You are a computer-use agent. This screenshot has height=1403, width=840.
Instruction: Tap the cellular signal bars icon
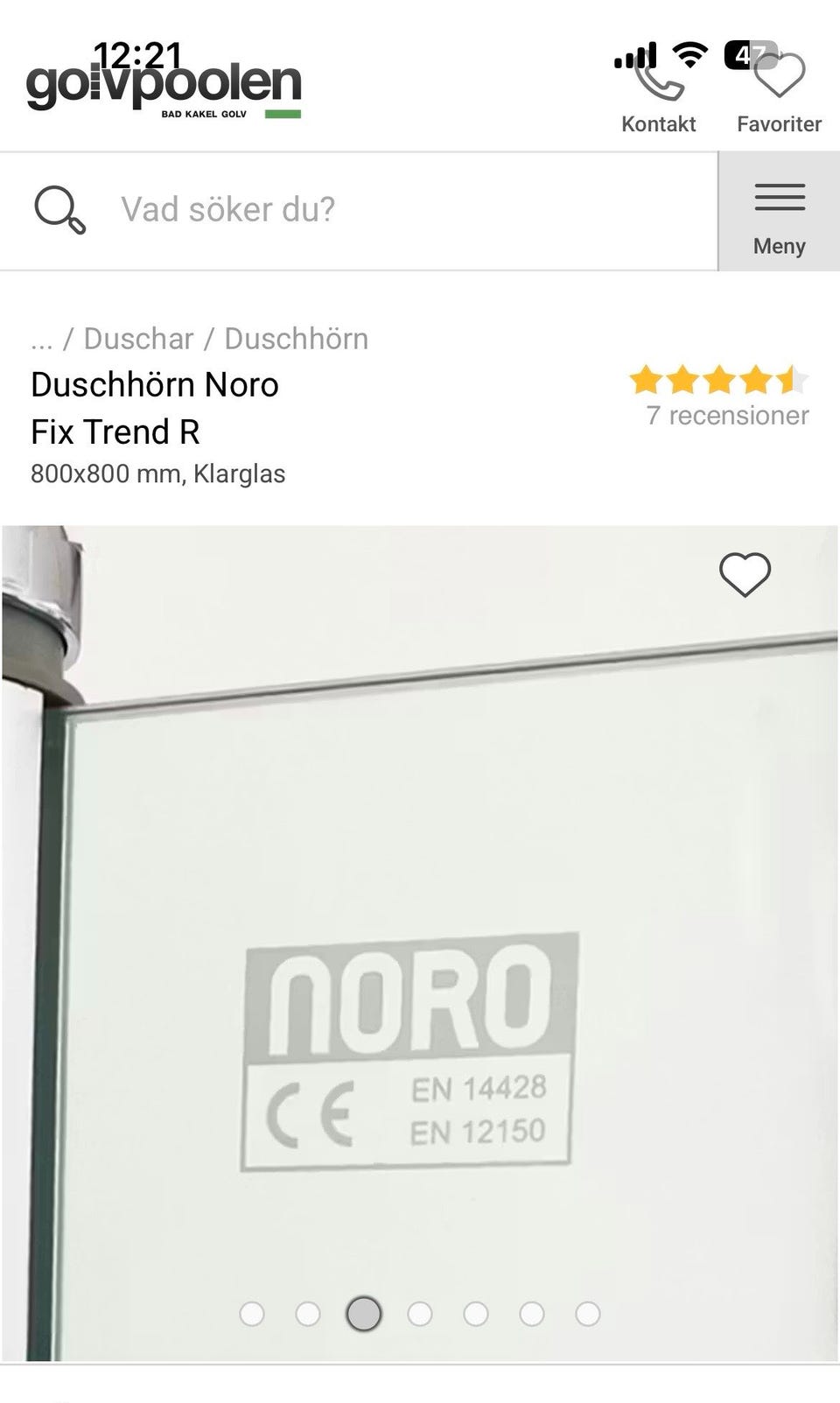pos(633,54)
